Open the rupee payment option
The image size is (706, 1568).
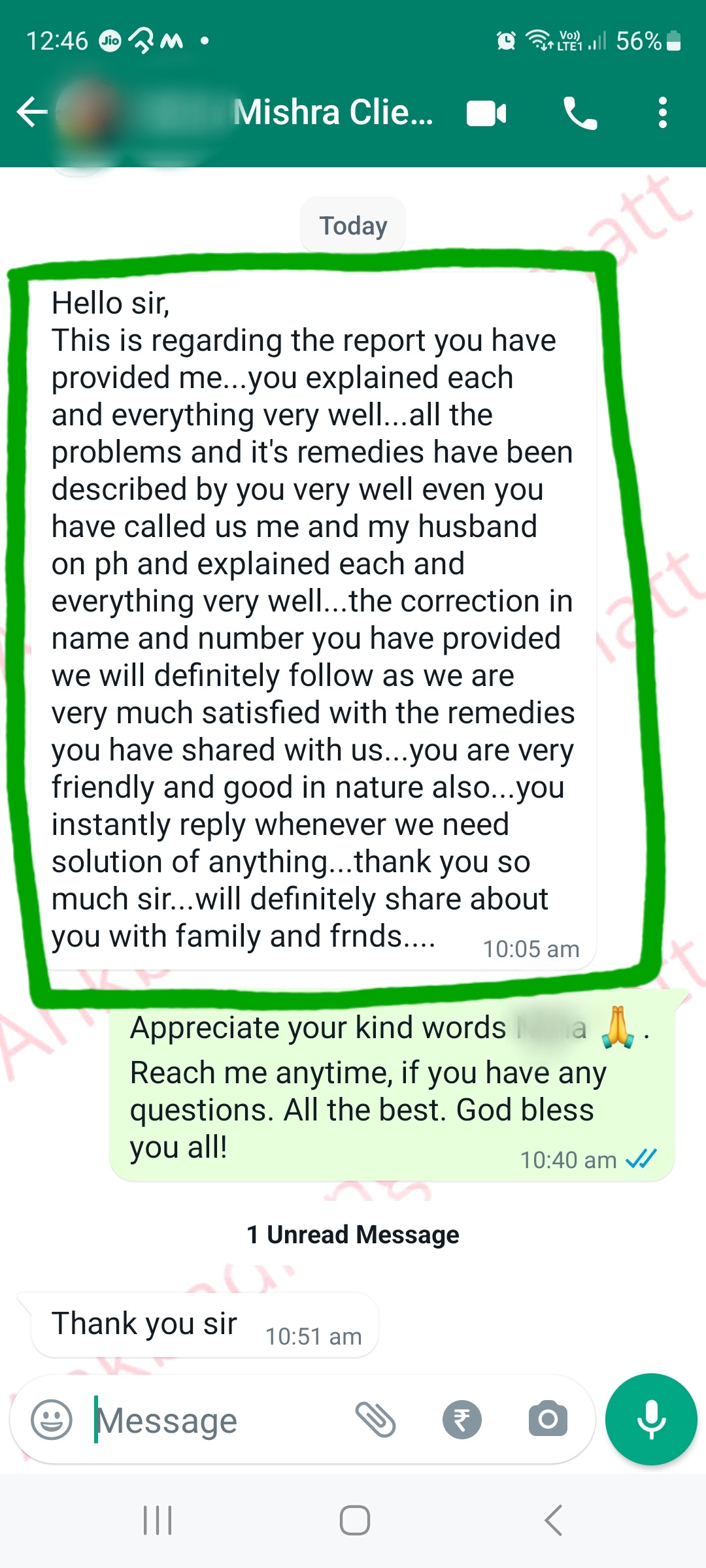(462, 1420)
